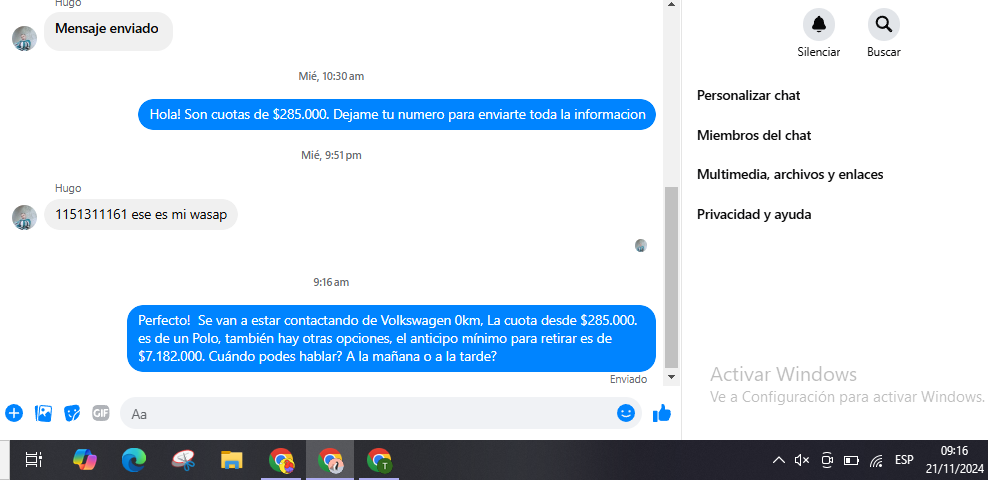Open File Explorer from taskbar
Screen dimensions: 988x480
(x=232, y=460)
